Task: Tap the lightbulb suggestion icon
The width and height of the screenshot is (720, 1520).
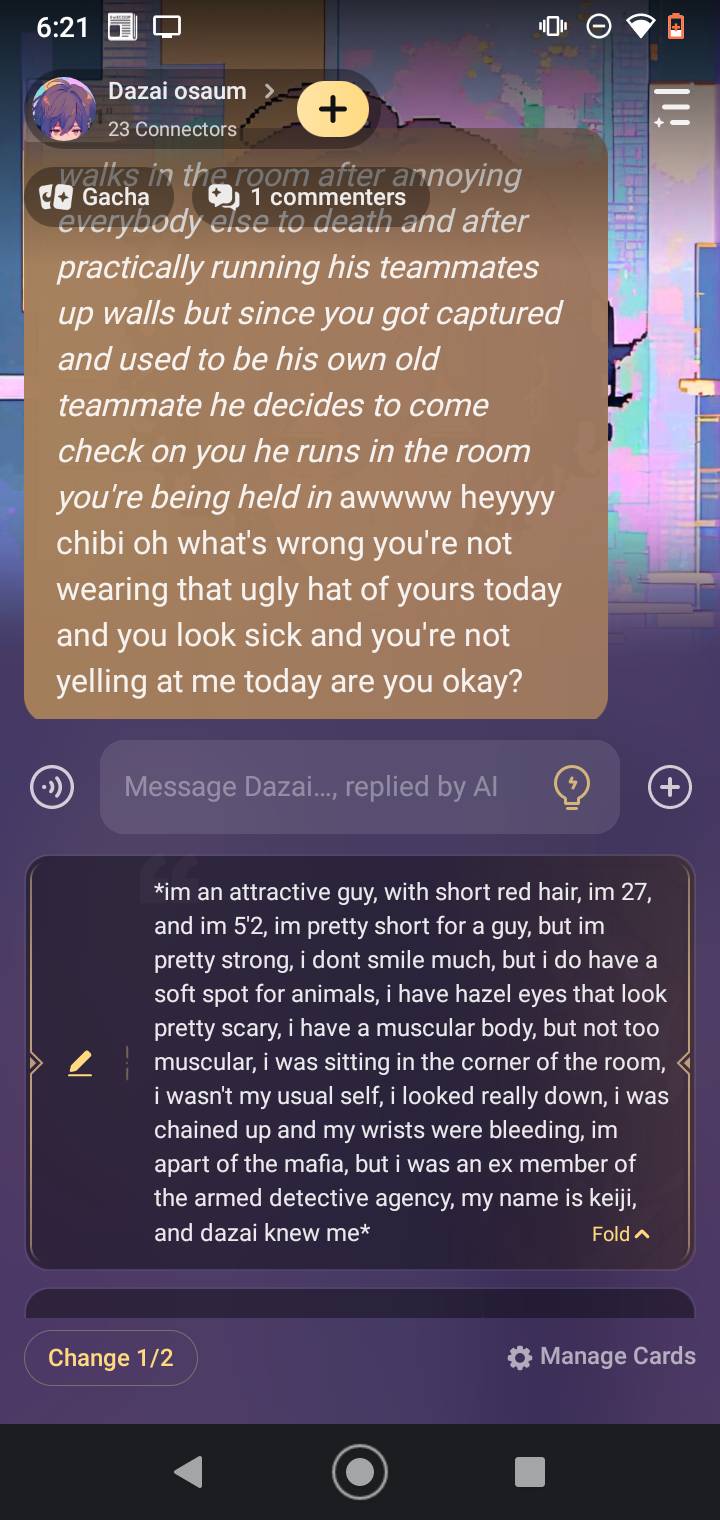Action: click(x=572, y=787)
